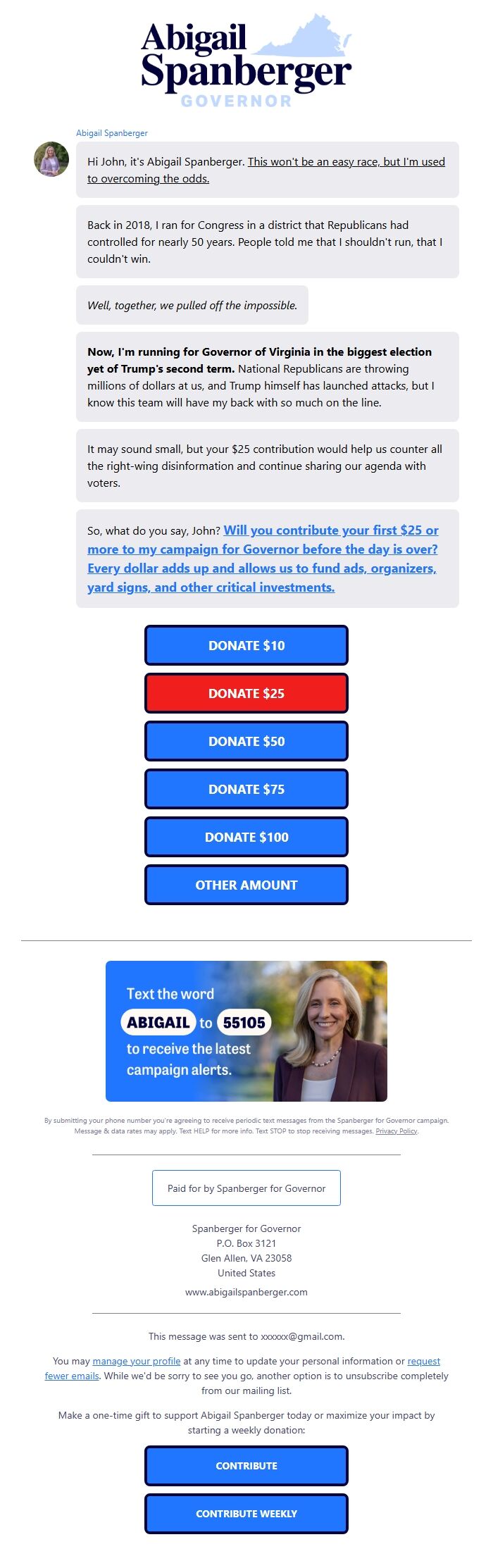Choose the DONATE $50 button

[246, 741]
